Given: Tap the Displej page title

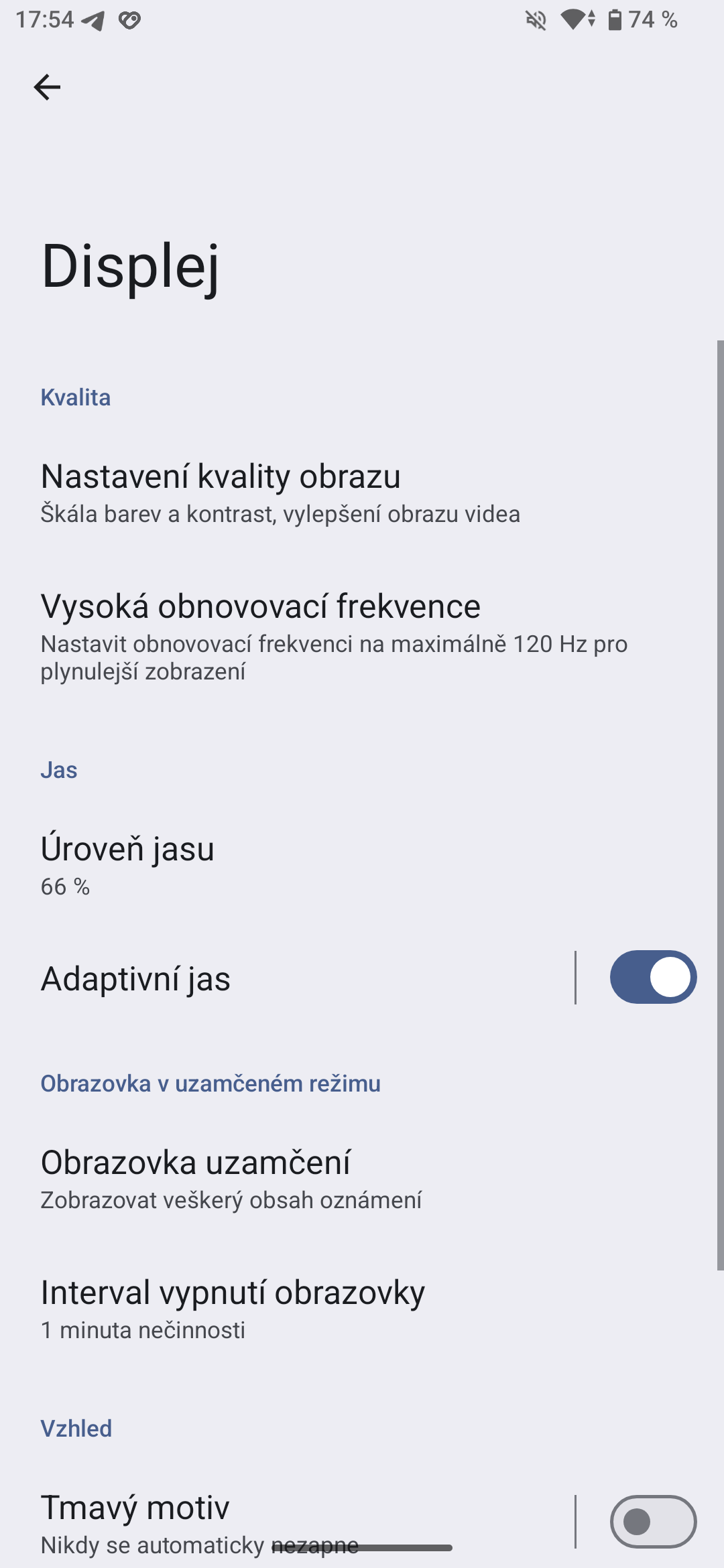Looking at the screenshot, I should [131, 267].
